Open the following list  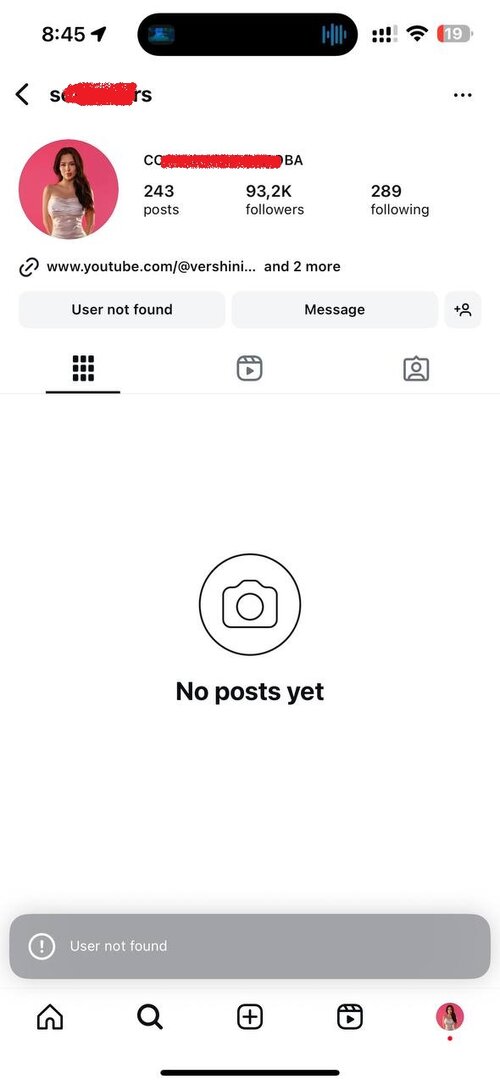400,200
